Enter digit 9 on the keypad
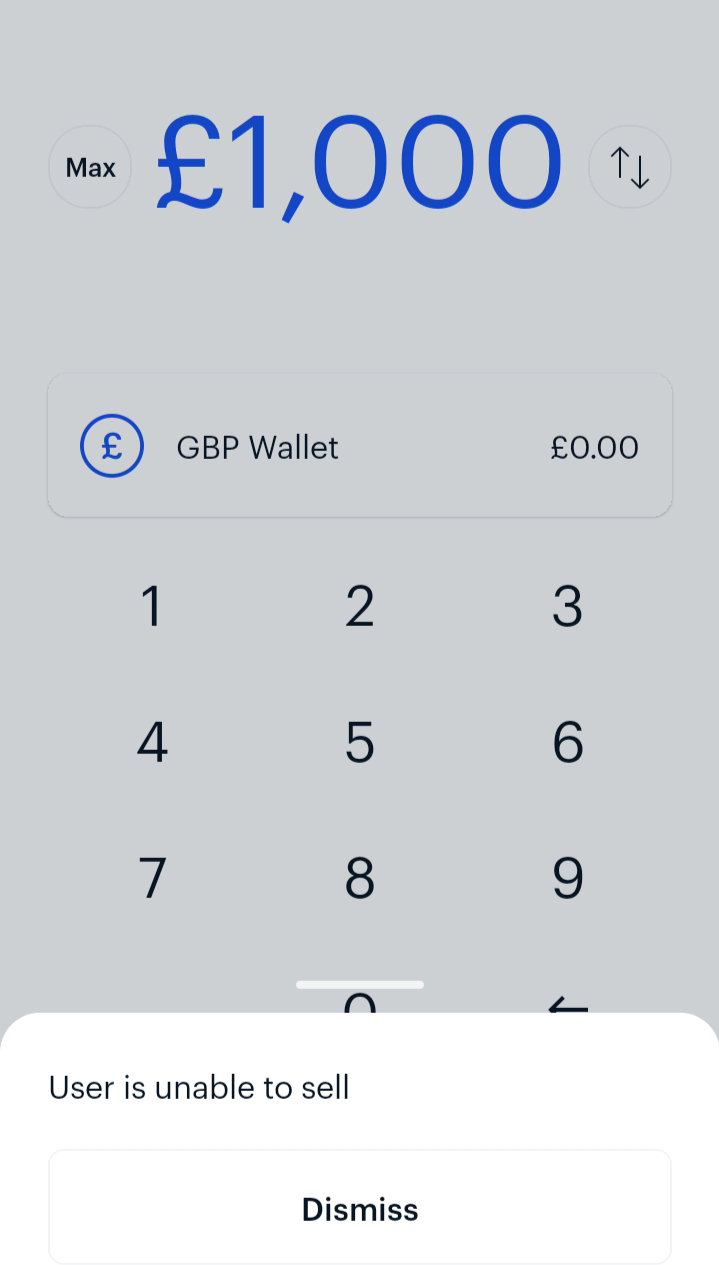This screenshot has height=1265, width=719. point(567,878)
